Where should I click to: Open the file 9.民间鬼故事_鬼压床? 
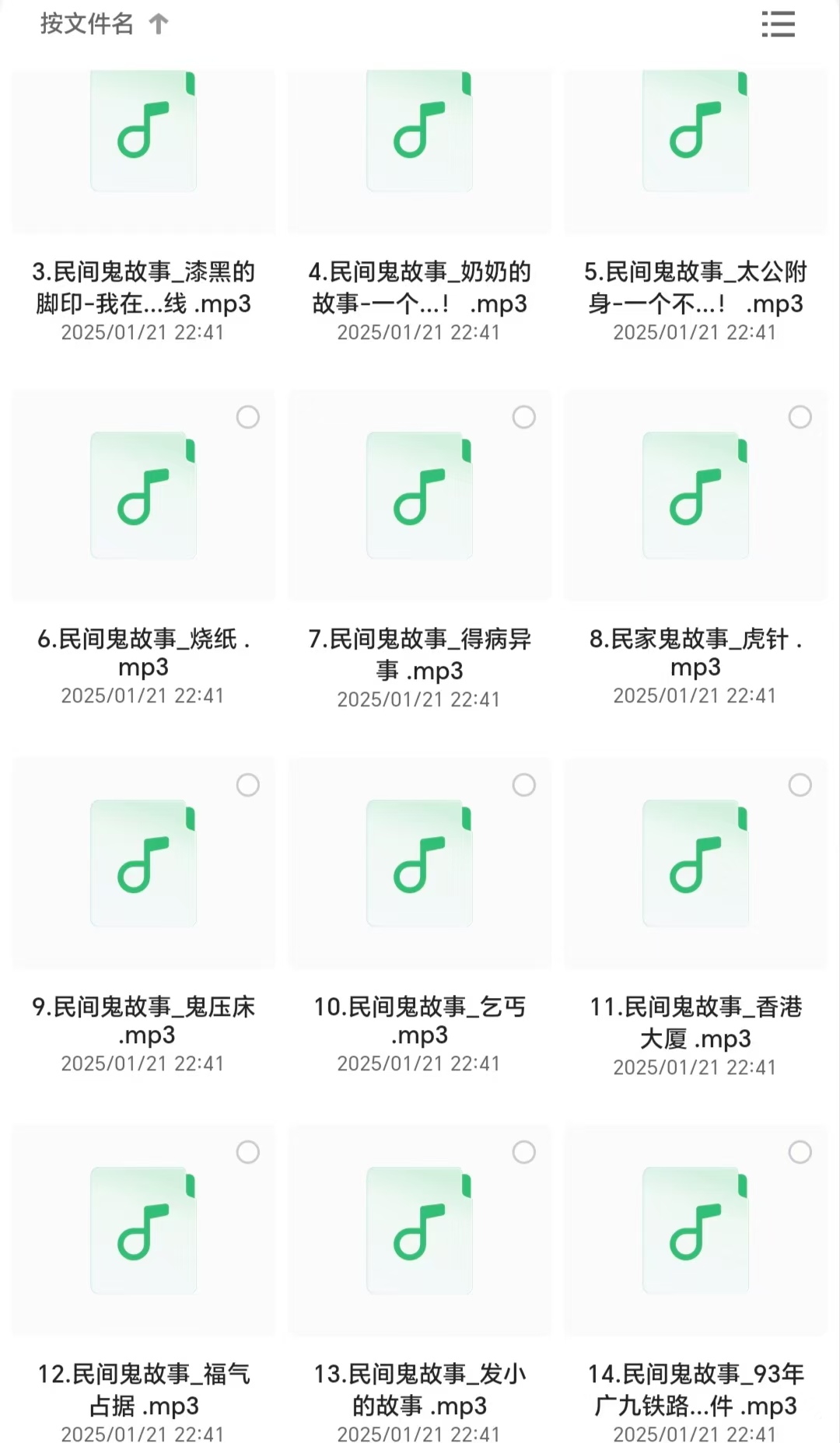pyautogui.click(x=144, y=863)
